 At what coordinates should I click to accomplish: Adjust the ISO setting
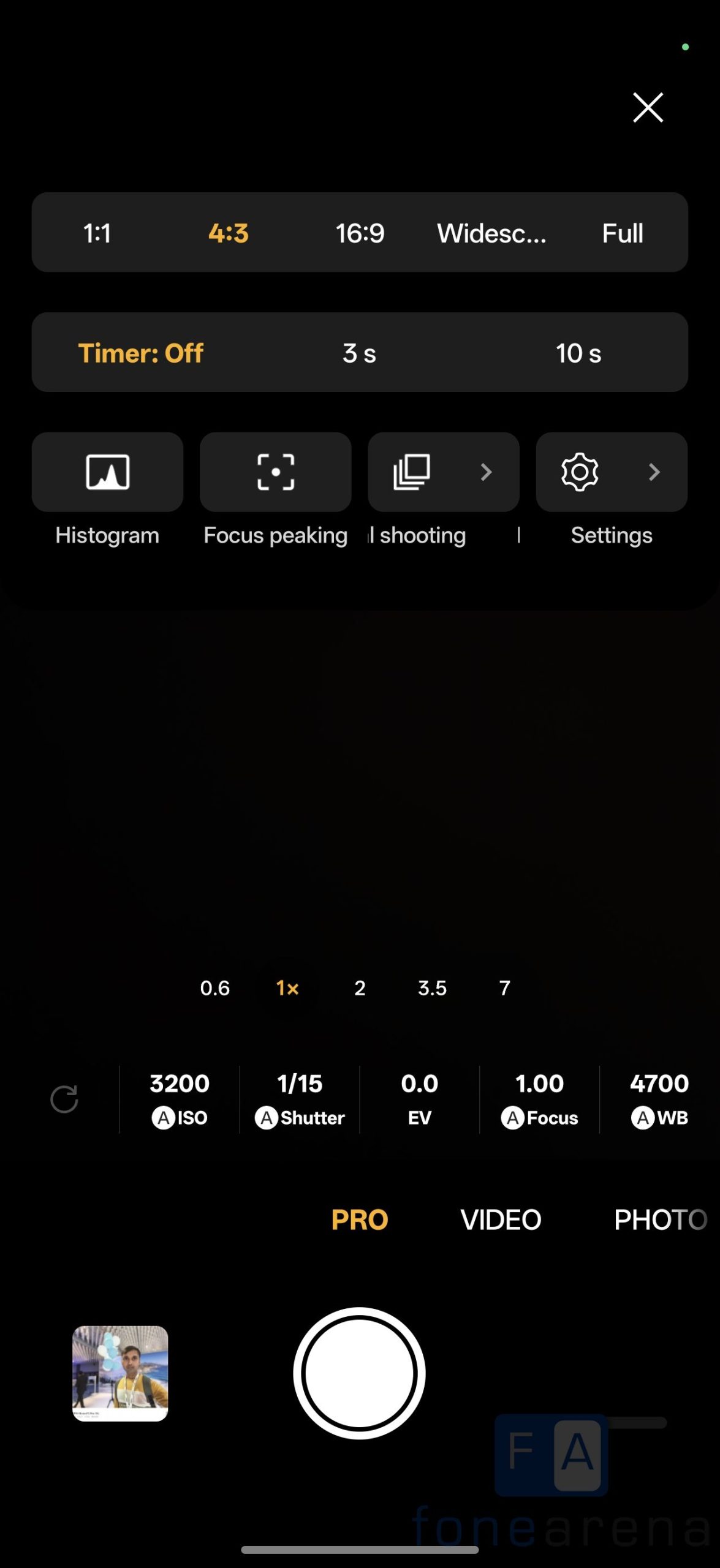pyautogui.click(x=180, y=1099)
